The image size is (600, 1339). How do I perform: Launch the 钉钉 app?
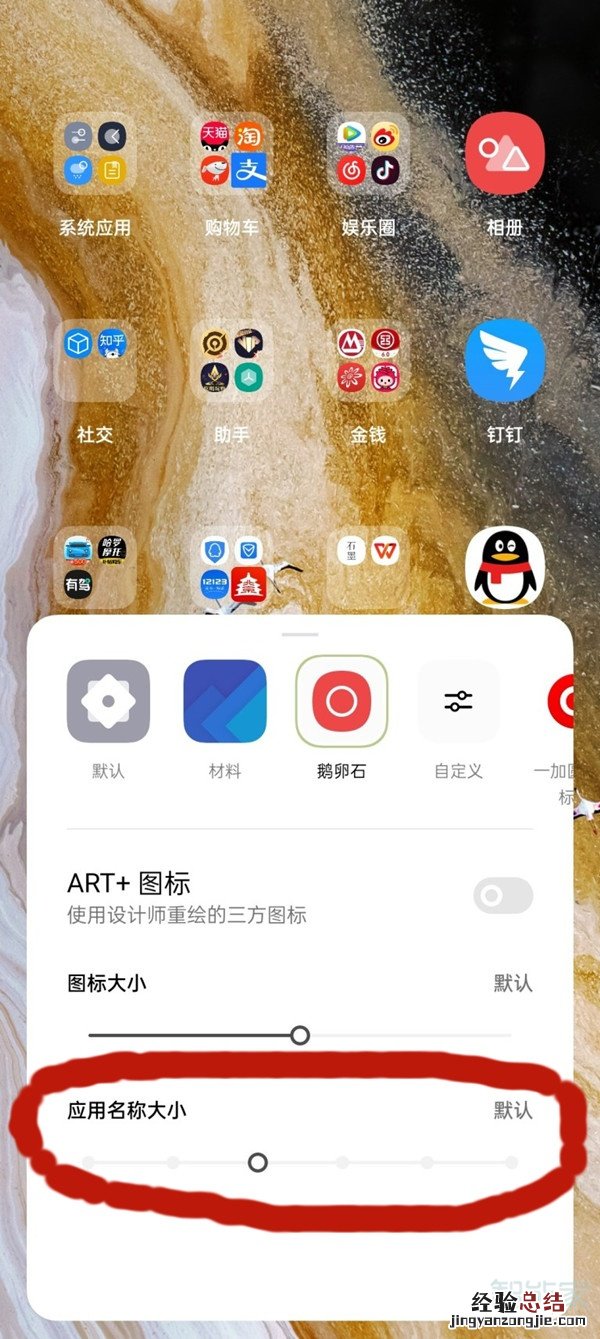coord(505,360)
